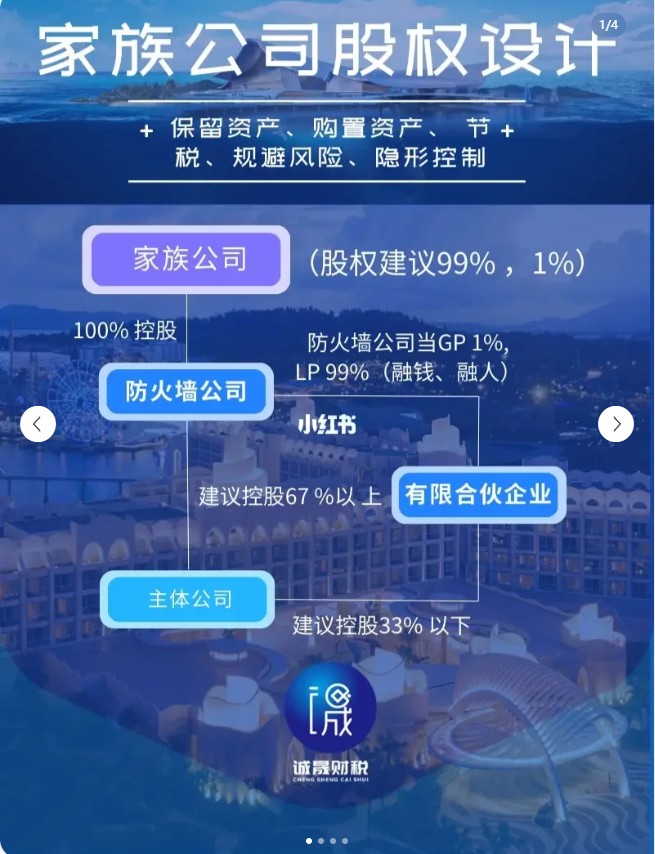Go to the next image in carousel
This screenshot has width=655, height=854.
[x=616, y=424]
